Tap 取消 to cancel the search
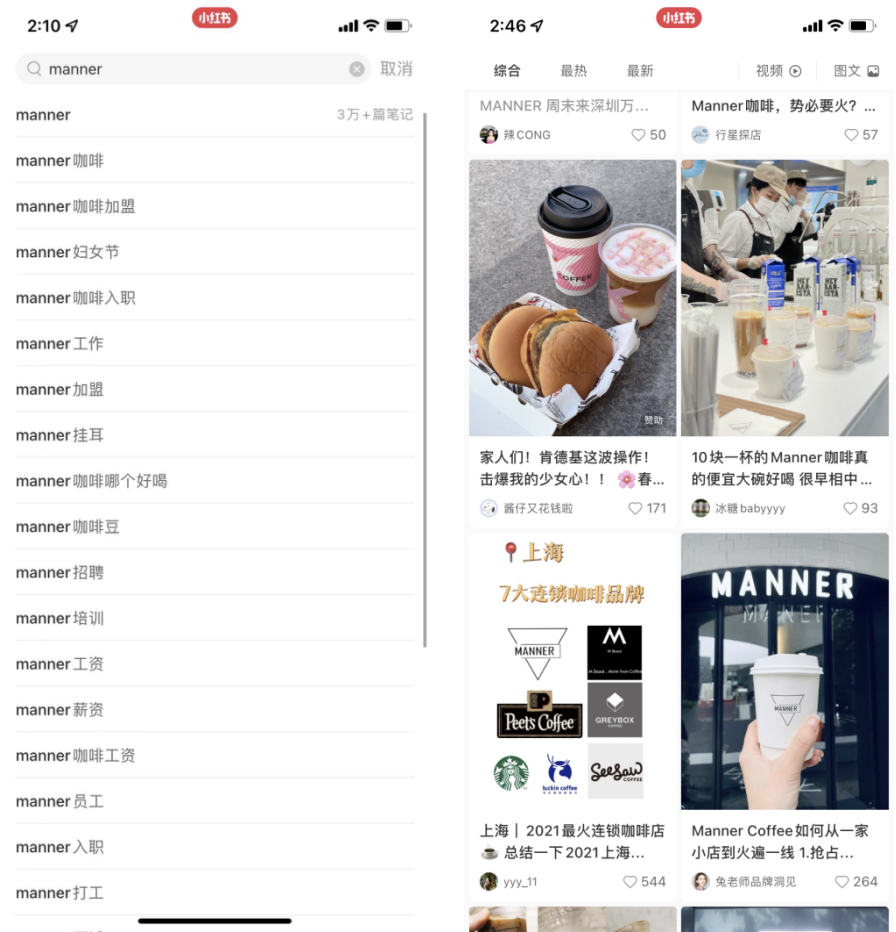The height and width of the screenshot is (932, 896). click(x=396, y=69)
